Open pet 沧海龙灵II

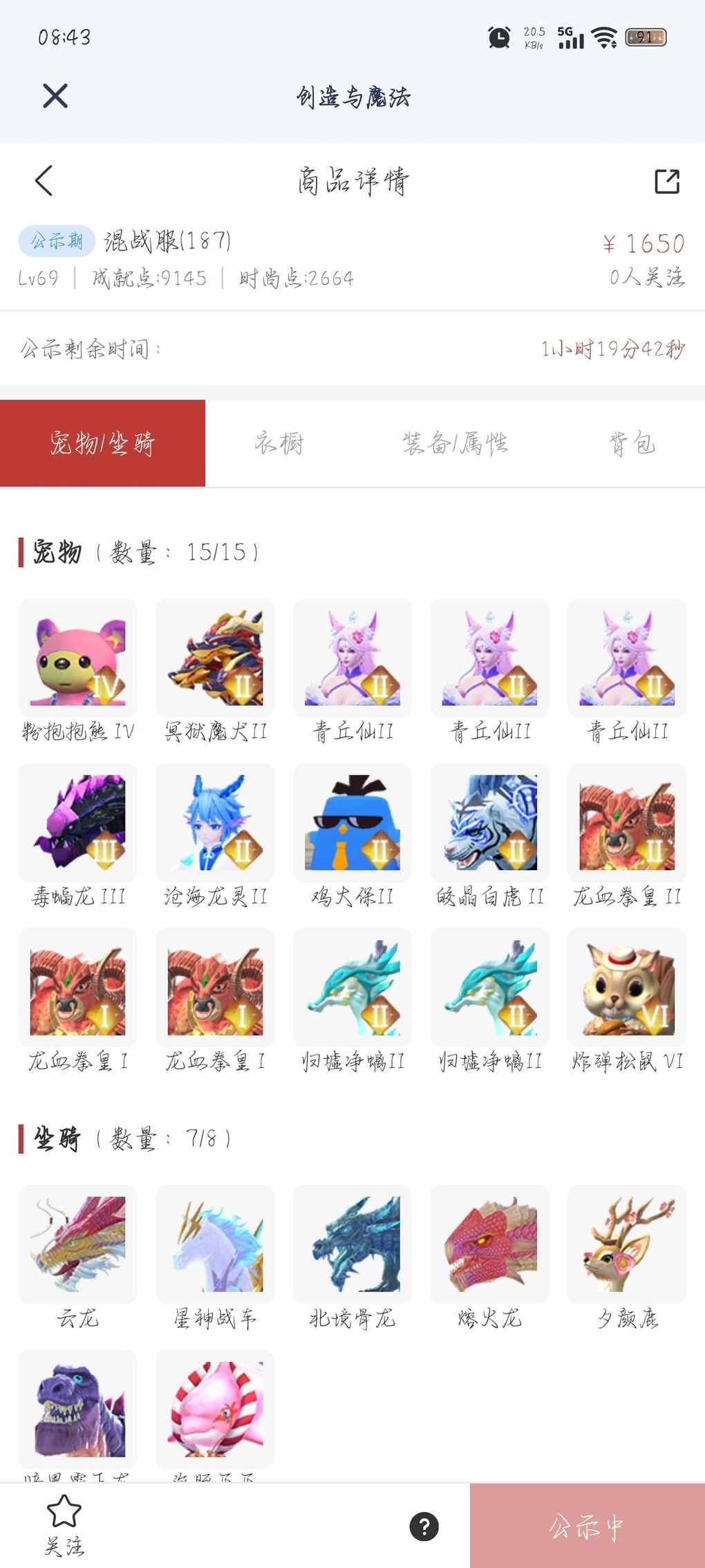(x=215, y=822)
